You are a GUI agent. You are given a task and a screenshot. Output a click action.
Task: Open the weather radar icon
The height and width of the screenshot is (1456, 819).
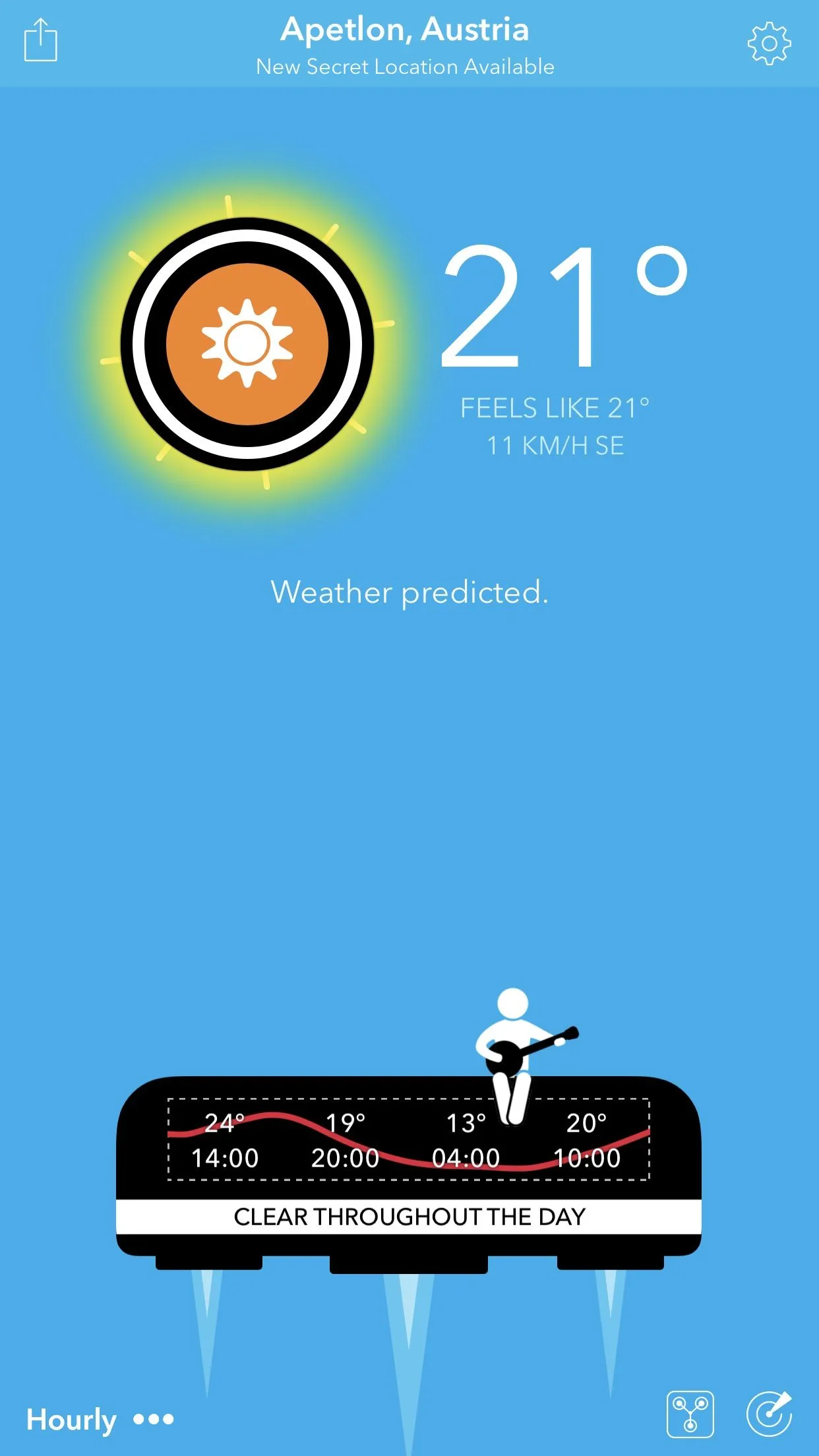[769, 1414]
